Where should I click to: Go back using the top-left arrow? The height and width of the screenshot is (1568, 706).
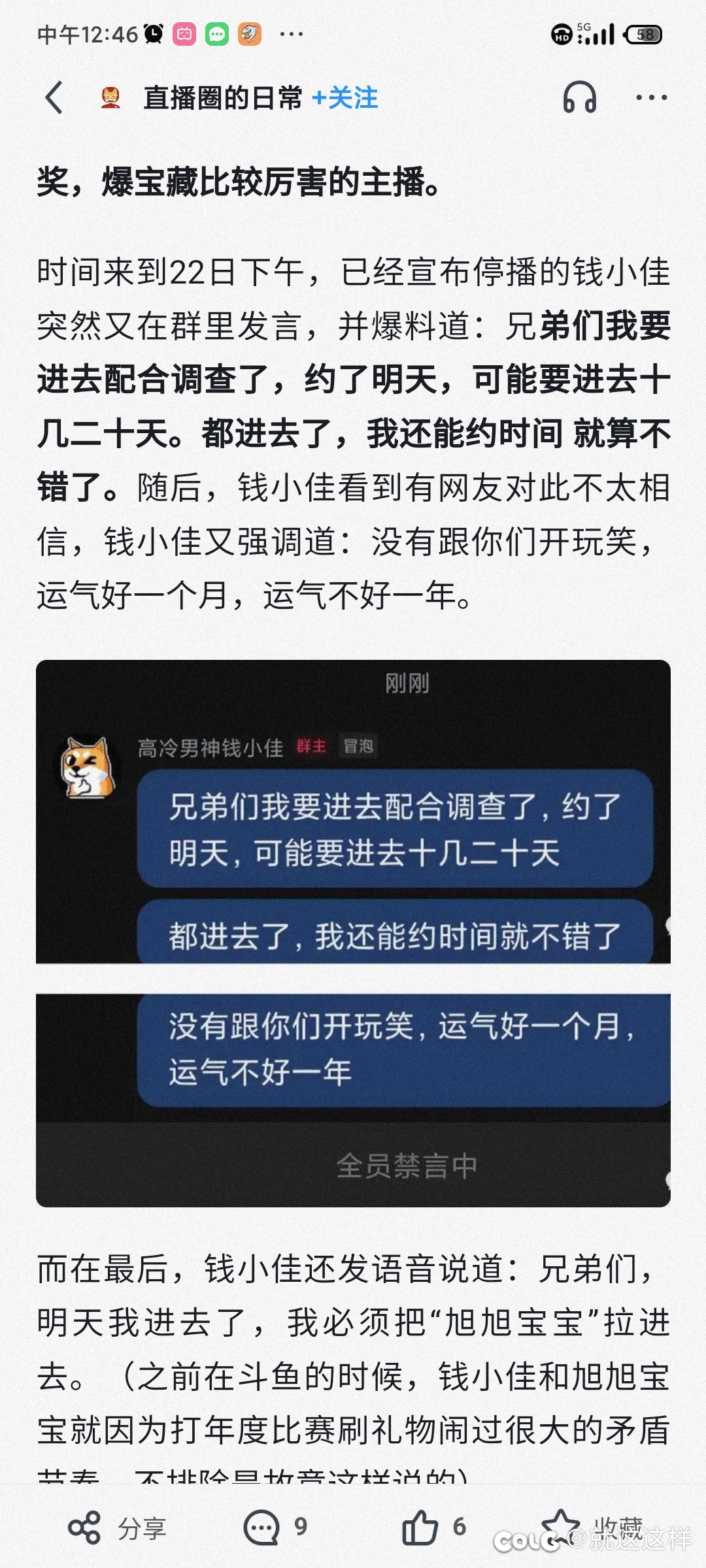(55, 98)
